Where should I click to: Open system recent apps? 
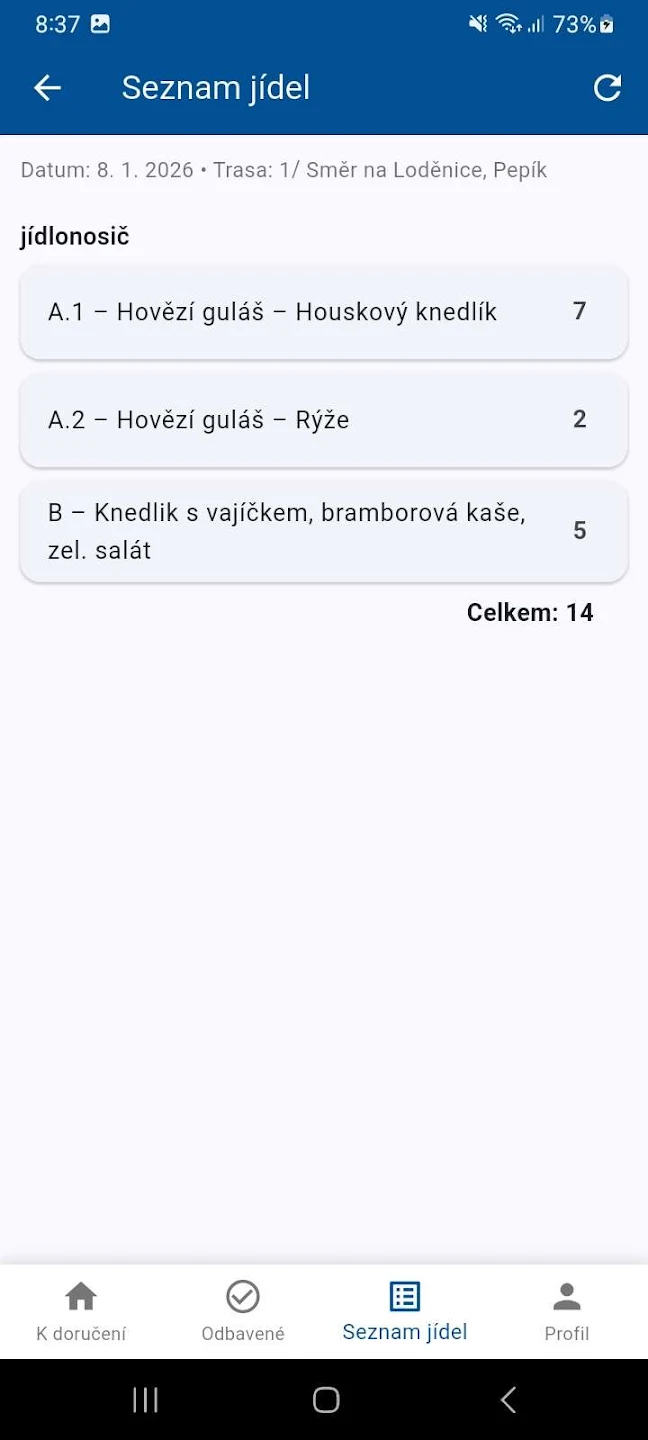tap(146, 1400)
